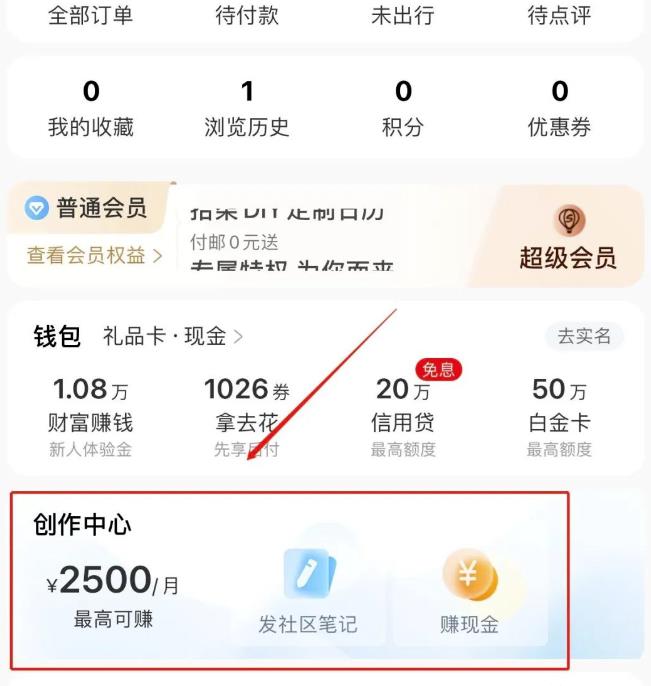Open 创作中心 ¥2500/月 earnings
Viewport: 651px width, 686px height.
coord(113,590)
